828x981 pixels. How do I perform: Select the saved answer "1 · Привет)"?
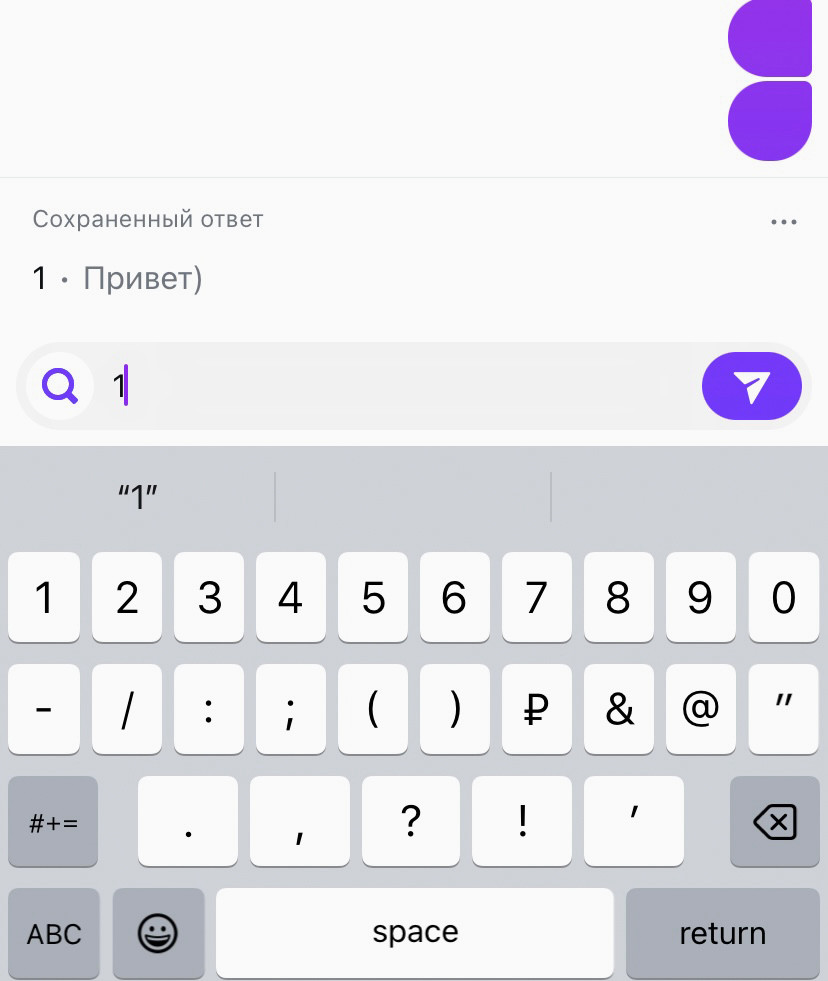tap(118, 278)
